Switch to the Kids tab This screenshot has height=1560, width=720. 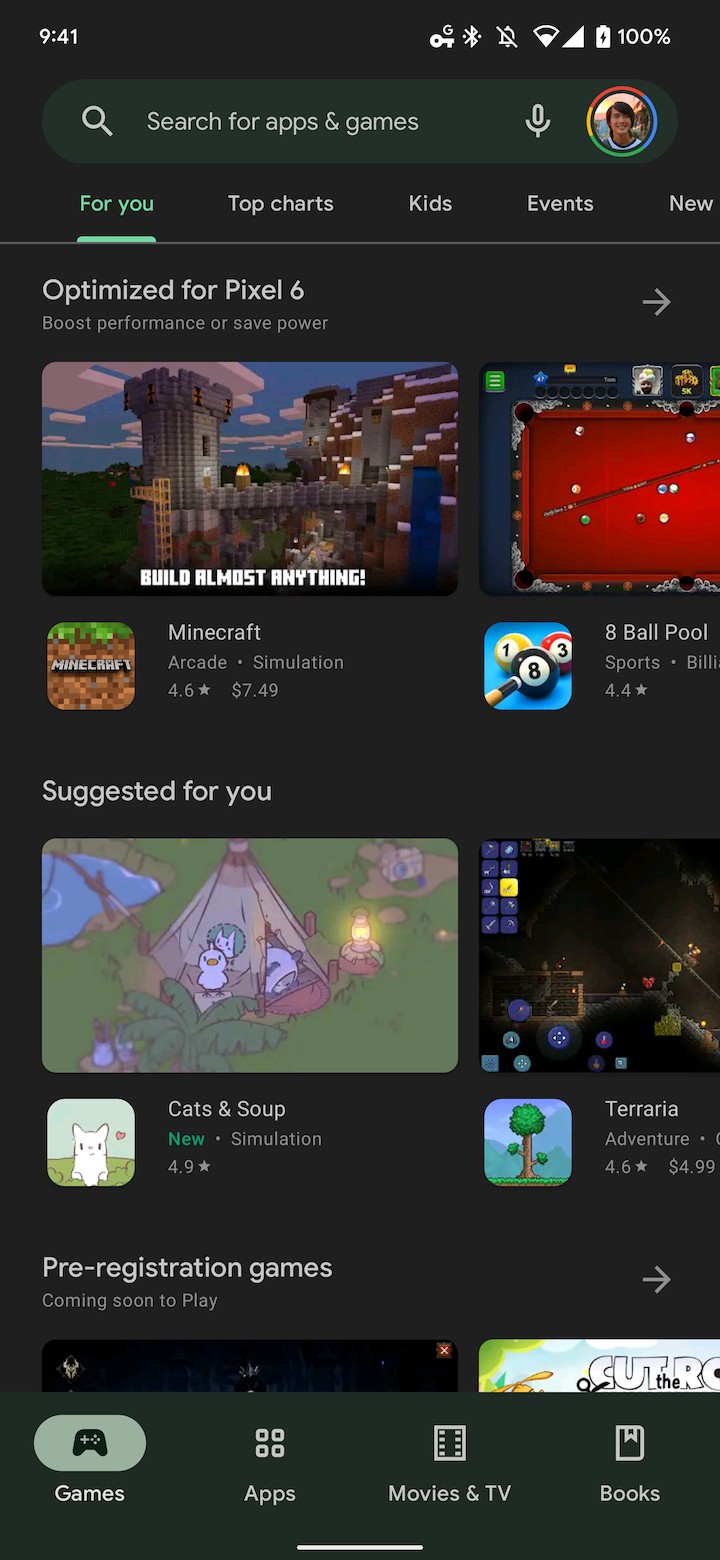click(430, 204)
